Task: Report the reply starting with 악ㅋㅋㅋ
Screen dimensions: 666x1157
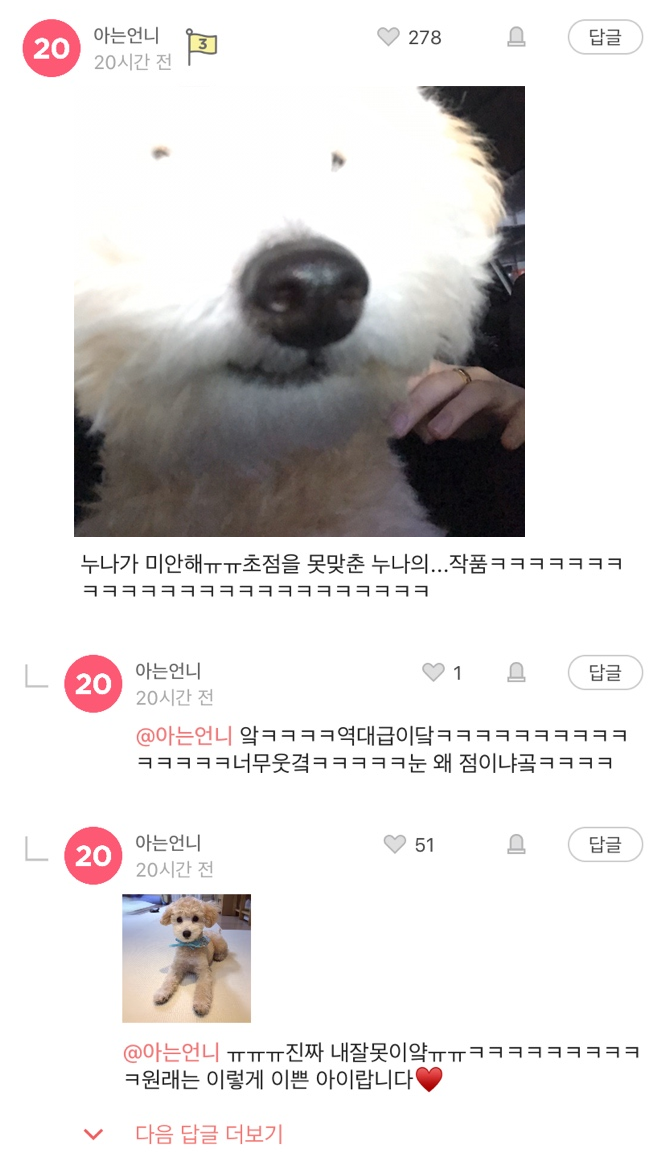Action: 516,673
